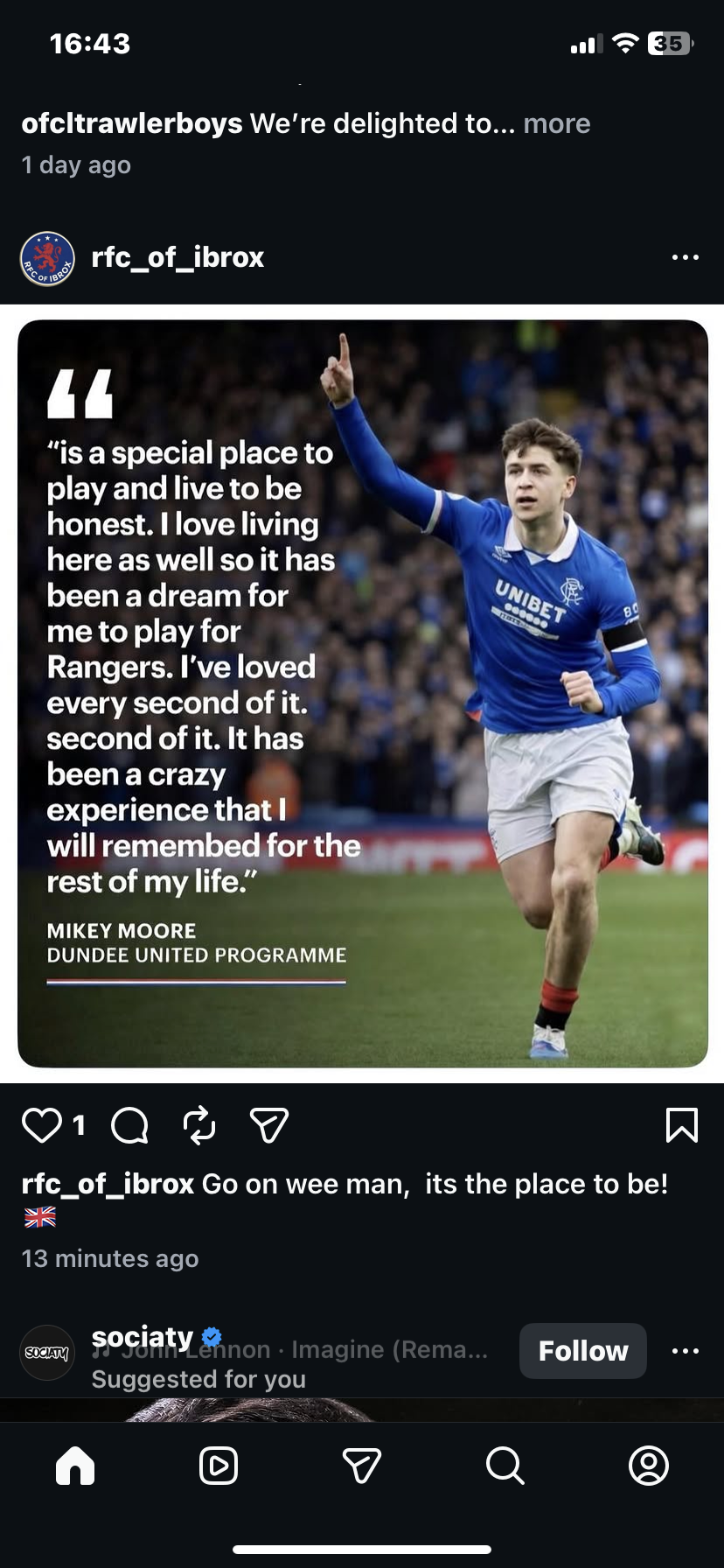Expand ofcltrawlerboys caption with more
724x1568 pixels.
[x=556, y=123]
